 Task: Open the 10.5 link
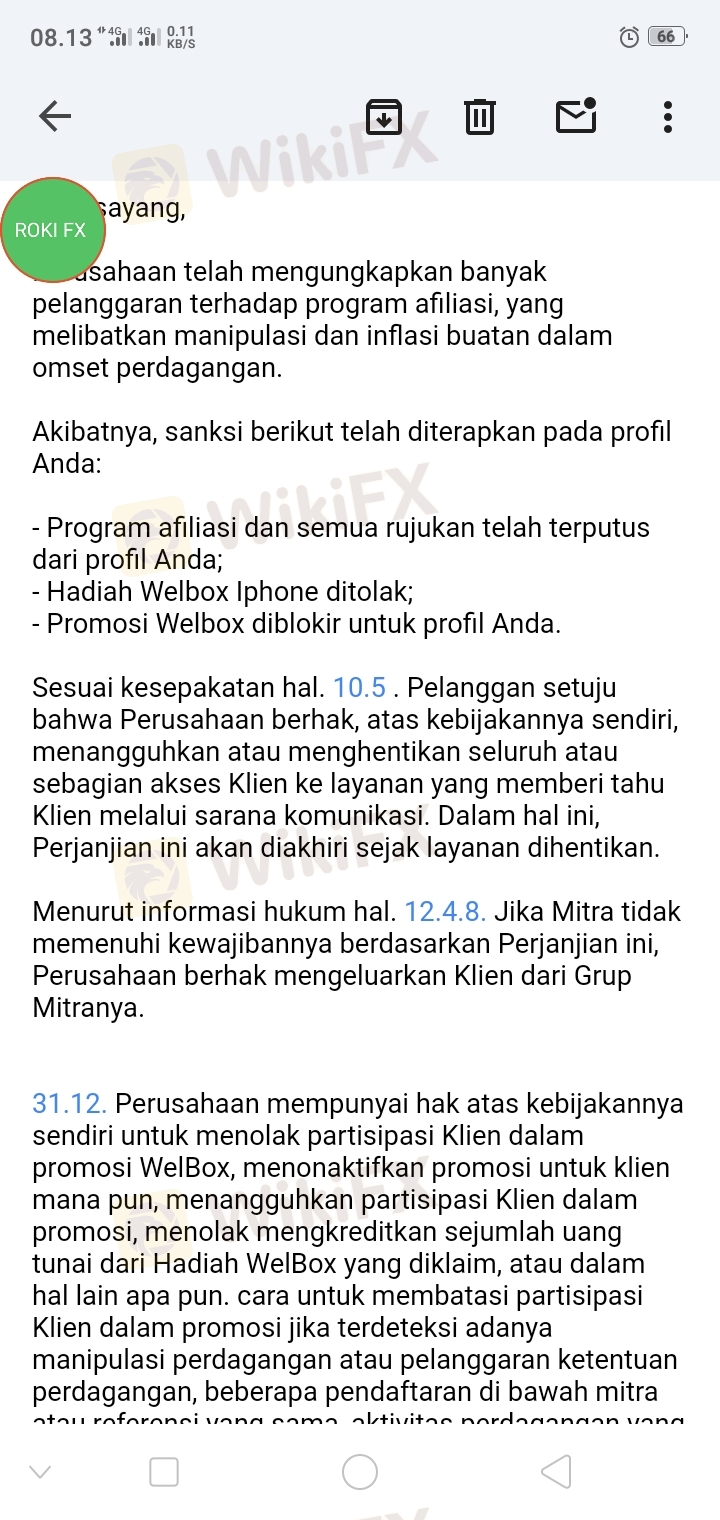[x=359, y=688]
